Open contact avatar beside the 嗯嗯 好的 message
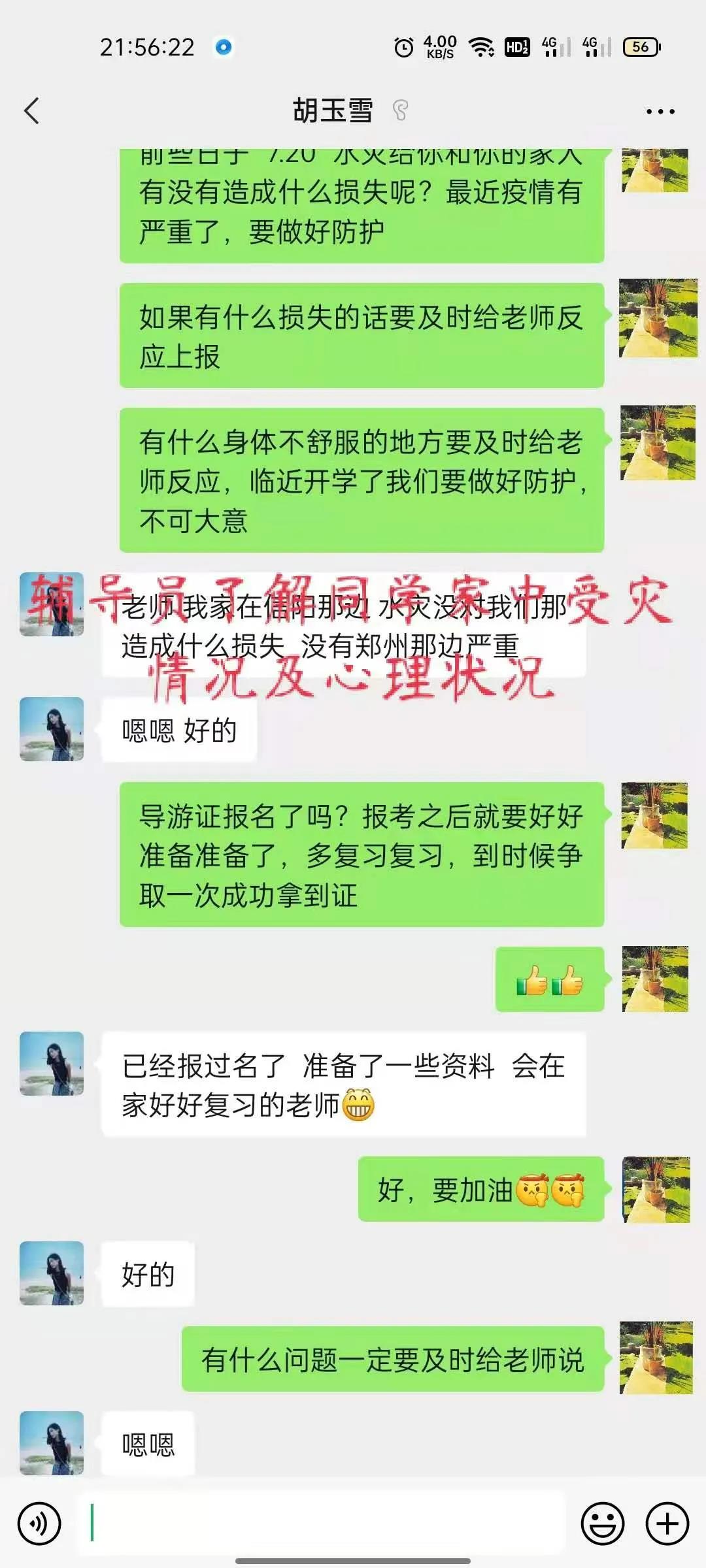This screenshot has width=706, height=1568. coord(52,729)
